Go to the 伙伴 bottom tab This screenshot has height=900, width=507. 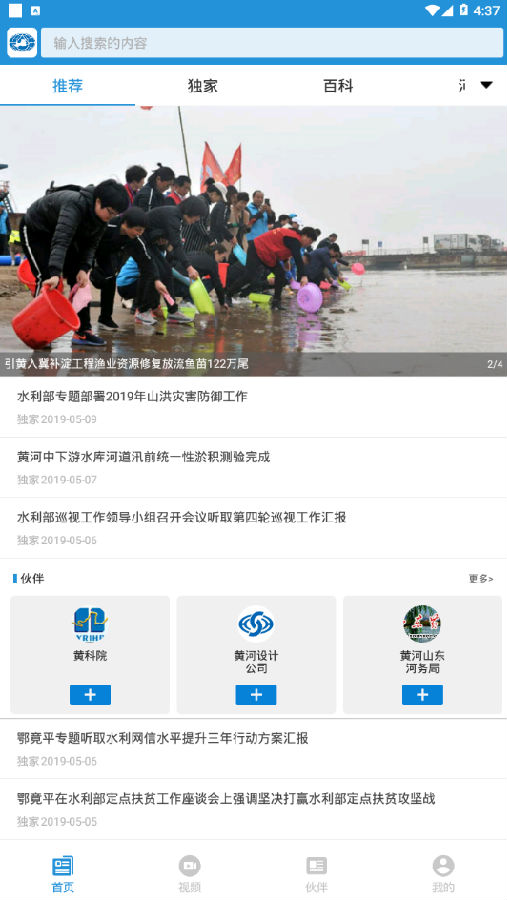tap(316, 874)
